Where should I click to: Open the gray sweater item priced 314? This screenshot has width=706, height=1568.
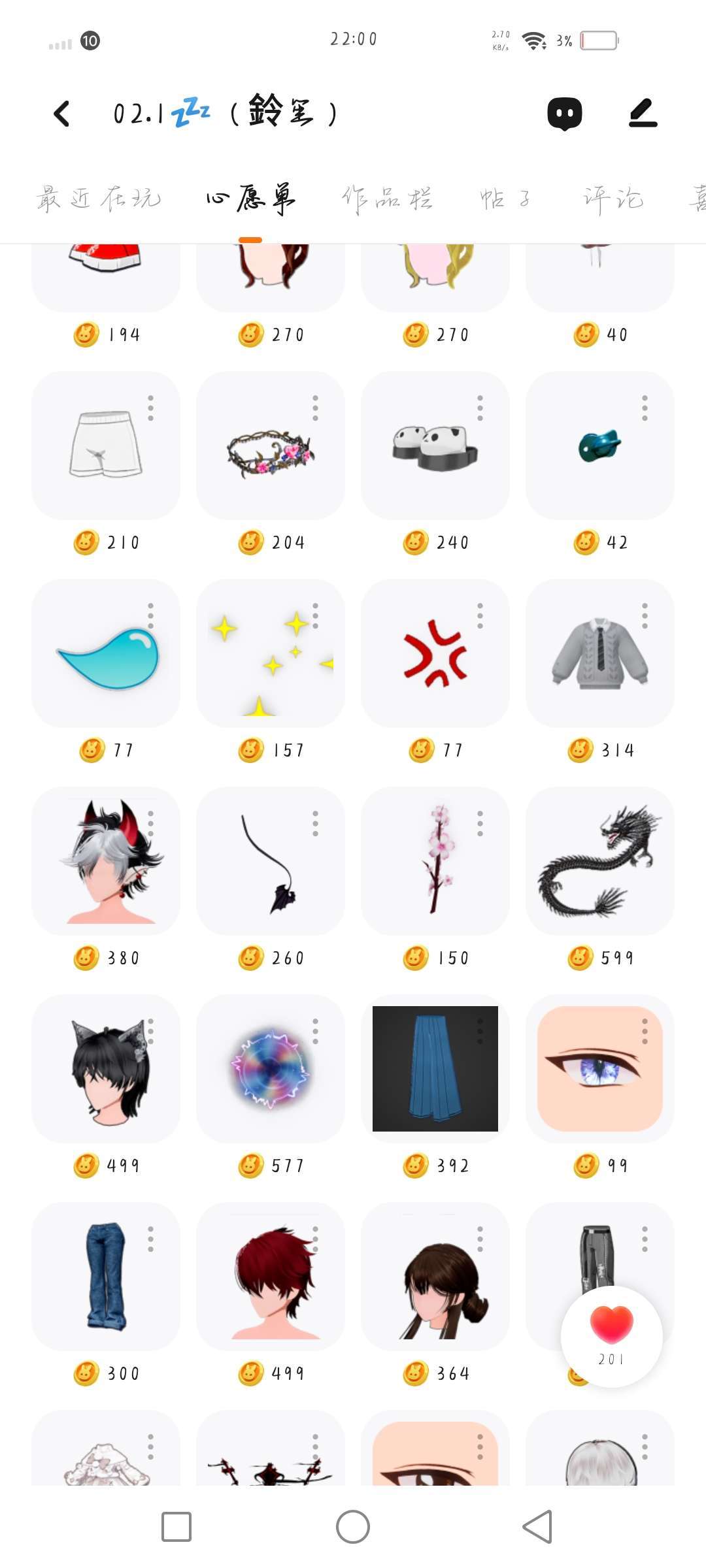599,653
